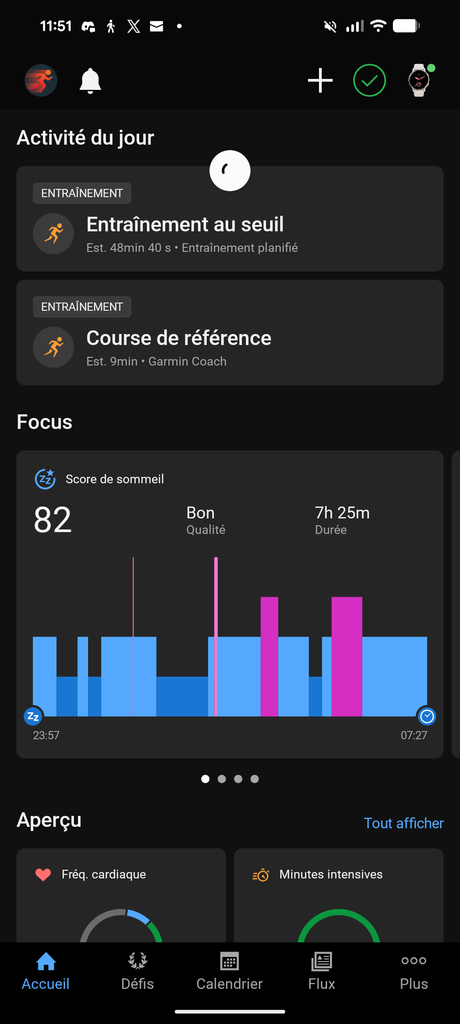Screen dimensions: 460x1024
Task: Open the Plus tab
Action: click(414, 971)
